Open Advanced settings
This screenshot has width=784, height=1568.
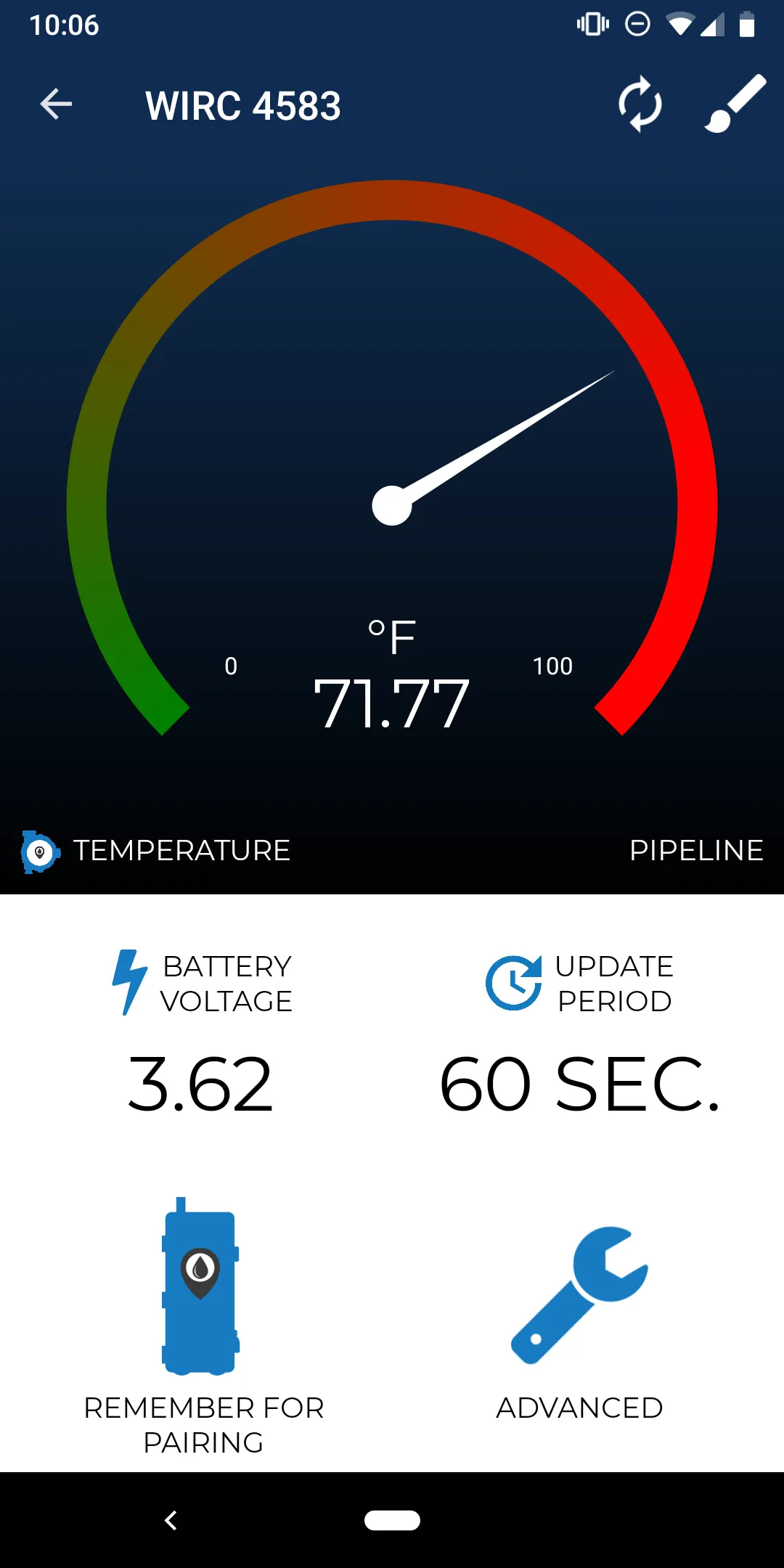click(579, 1321)
